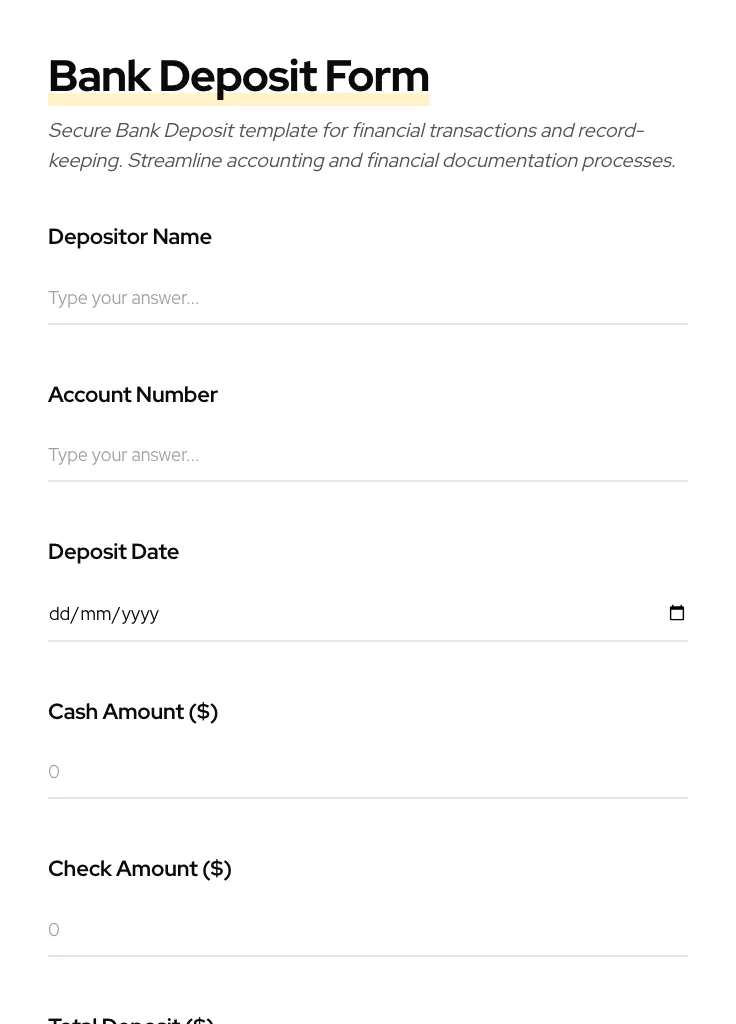Viewport: 736px width, 1024px height.
Task: Open the calendar date picker icon
Action: point(677,613)
